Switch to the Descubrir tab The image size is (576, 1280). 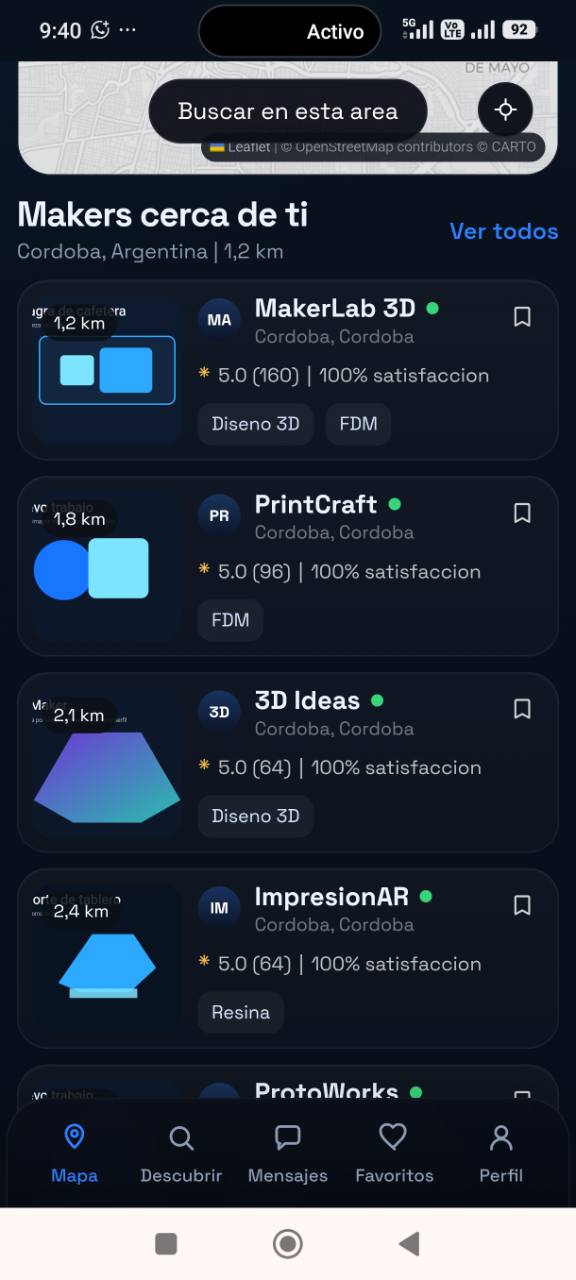(x=181, y=1153)
